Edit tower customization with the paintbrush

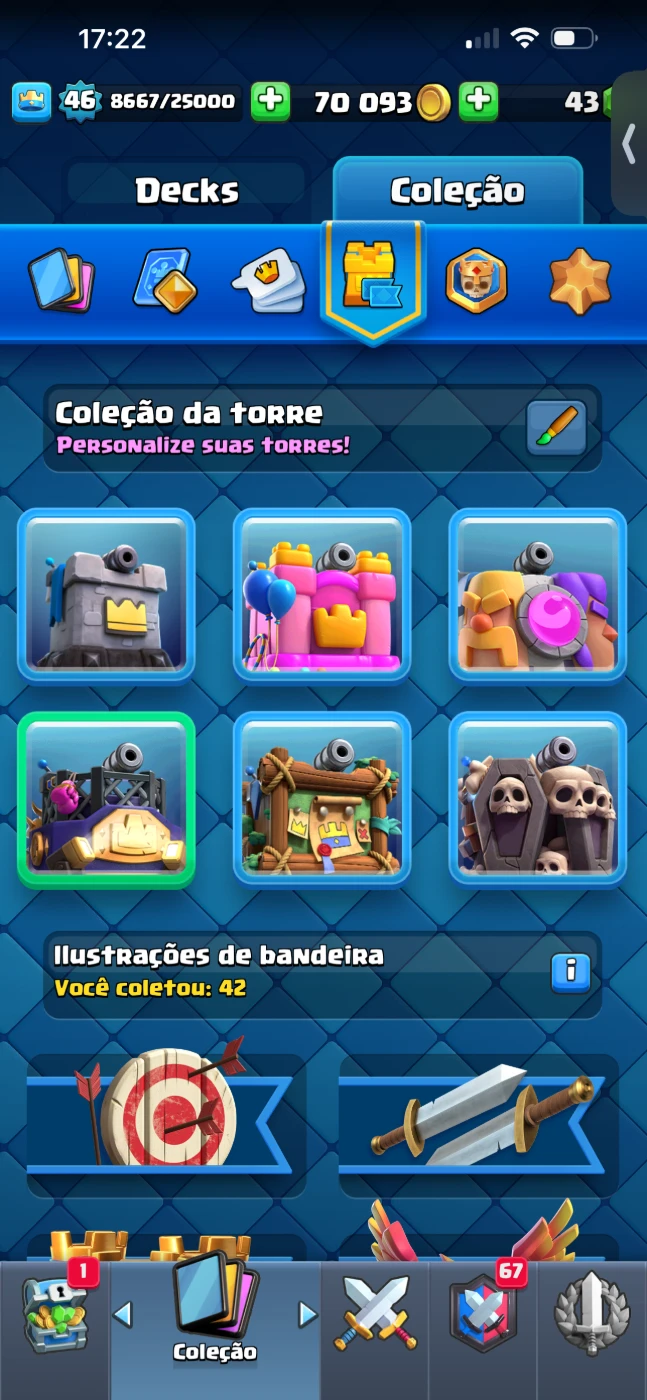tap(556, 428)
